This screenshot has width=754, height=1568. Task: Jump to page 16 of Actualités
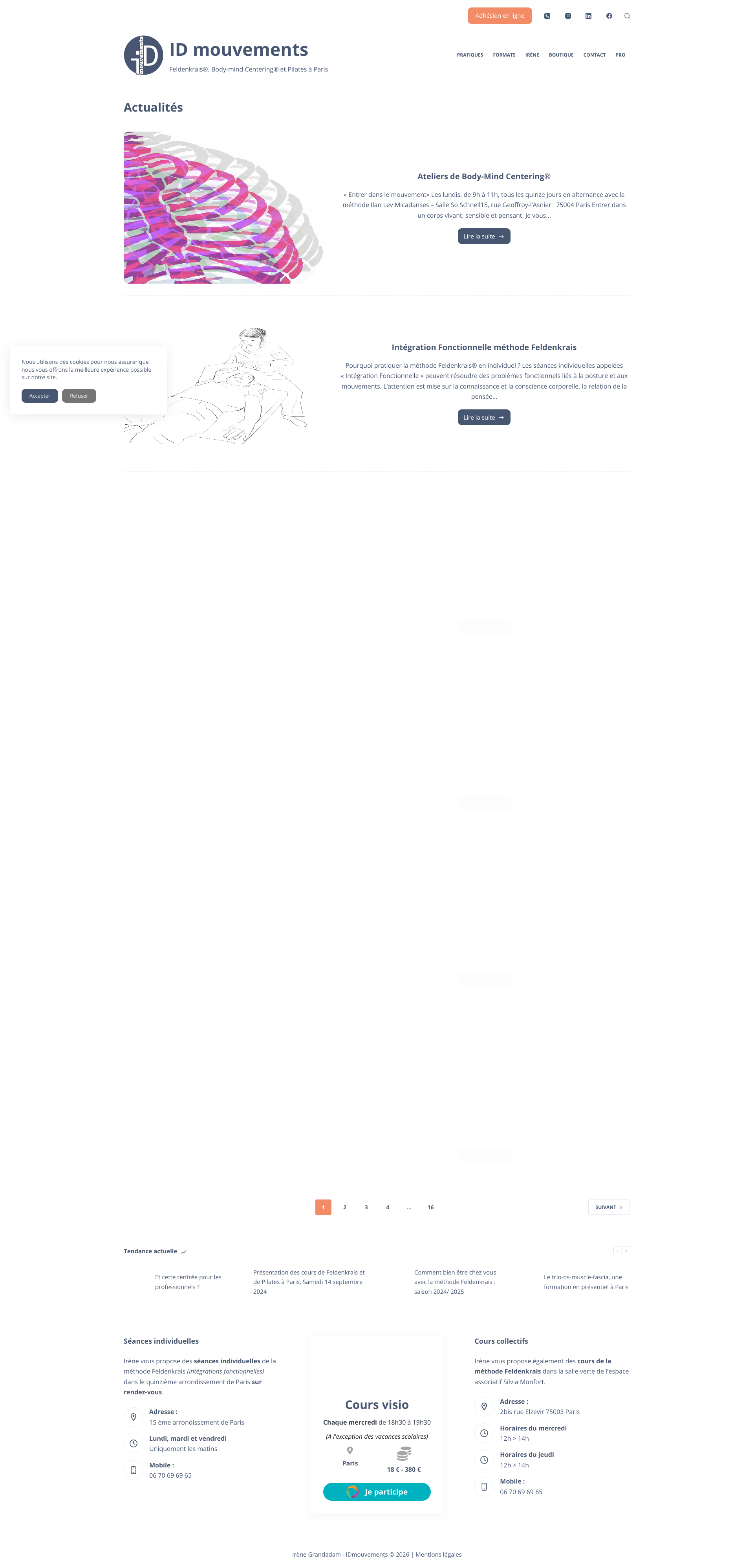pyautogui.click(x=430, y=1207)
